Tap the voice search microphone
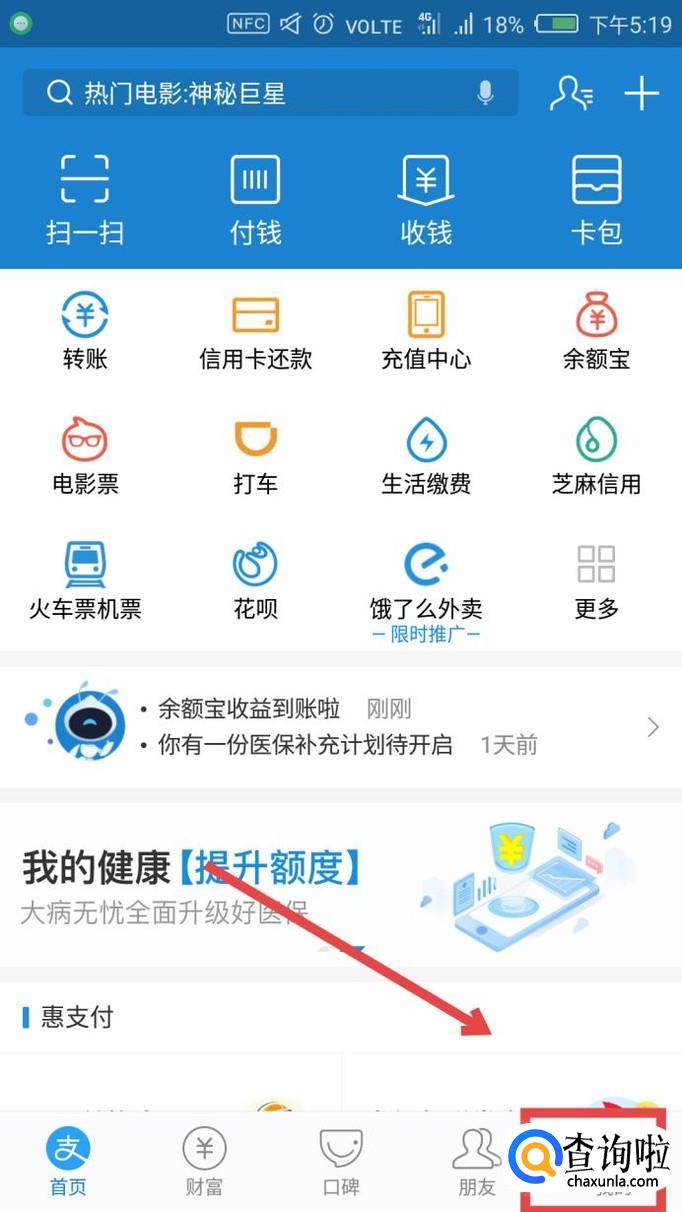Viewport: 682px width, 1212px height. click(x=485, y=94)
